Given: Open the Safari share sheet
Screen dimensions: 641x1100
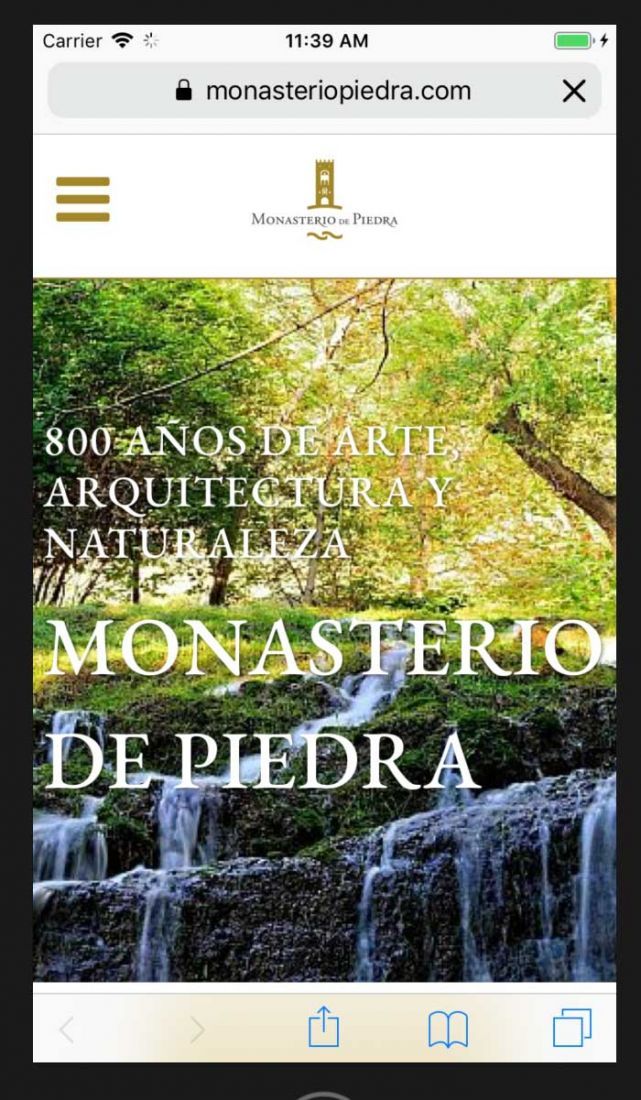Looking at the screenshot, I should pyautogui.click(x=323, y=1028).
